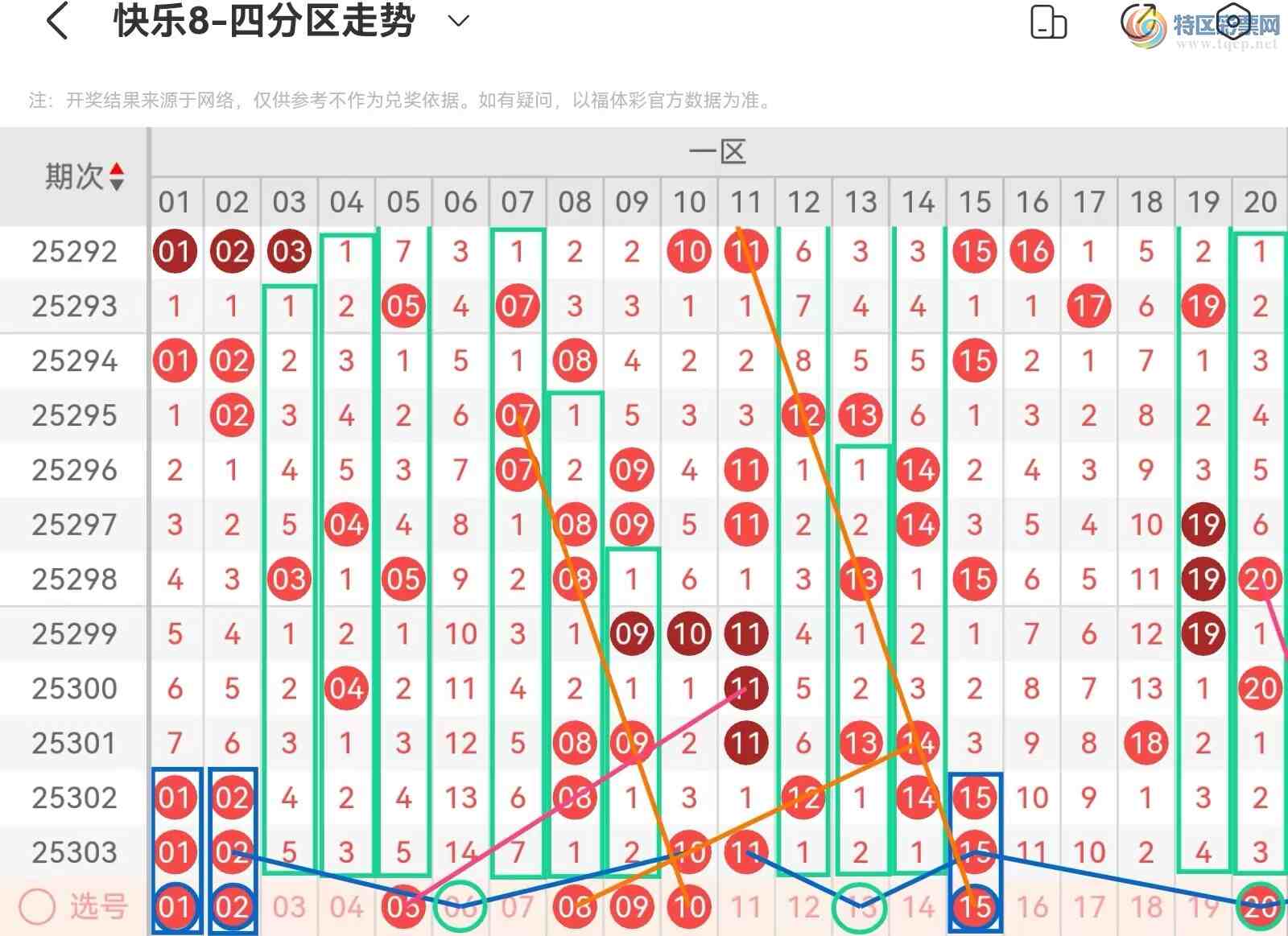Choose number 07 in the 选号 row

tap(518, 907)
